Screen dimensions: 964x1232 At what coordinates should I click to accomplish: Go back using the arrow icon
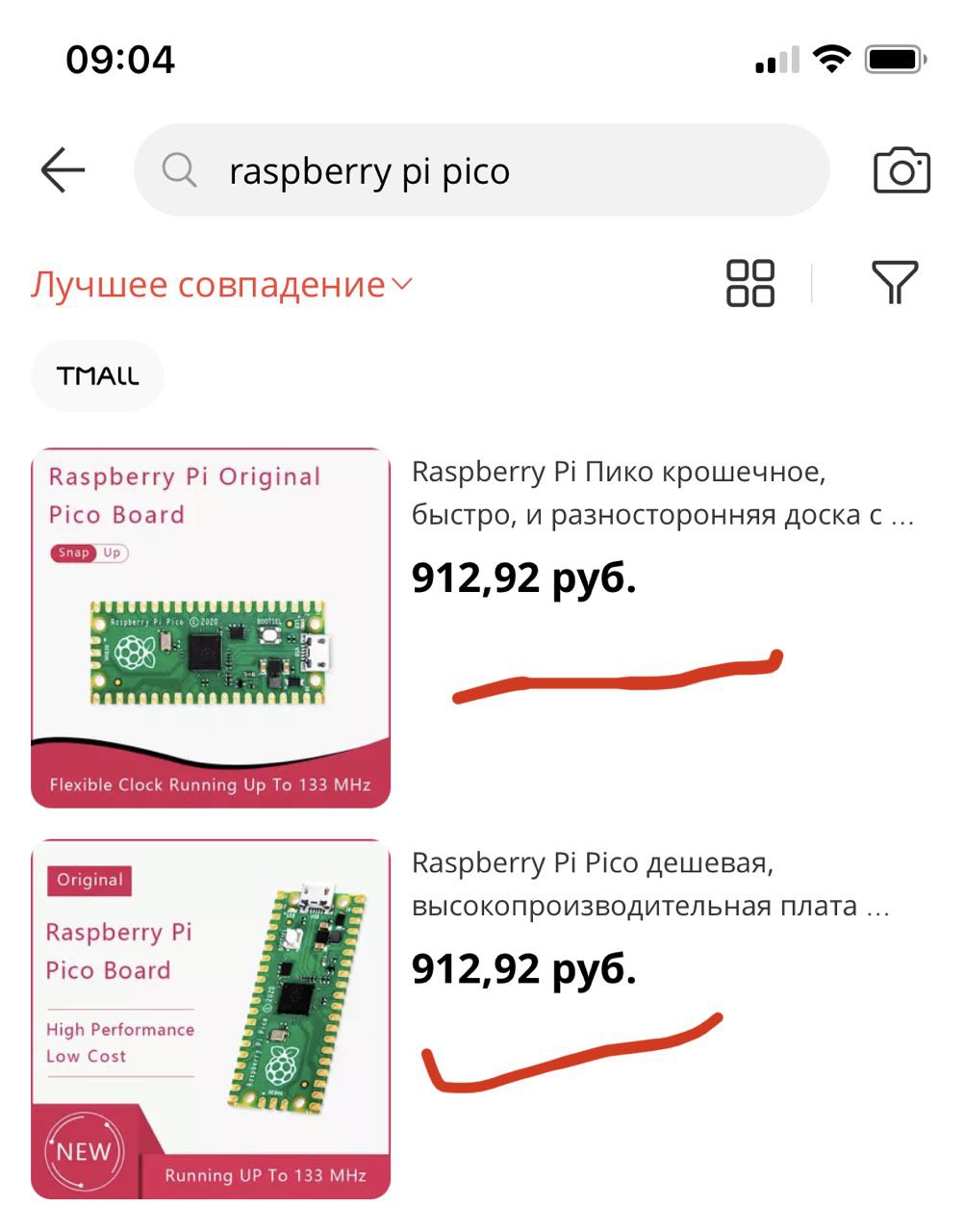point(63,170)
